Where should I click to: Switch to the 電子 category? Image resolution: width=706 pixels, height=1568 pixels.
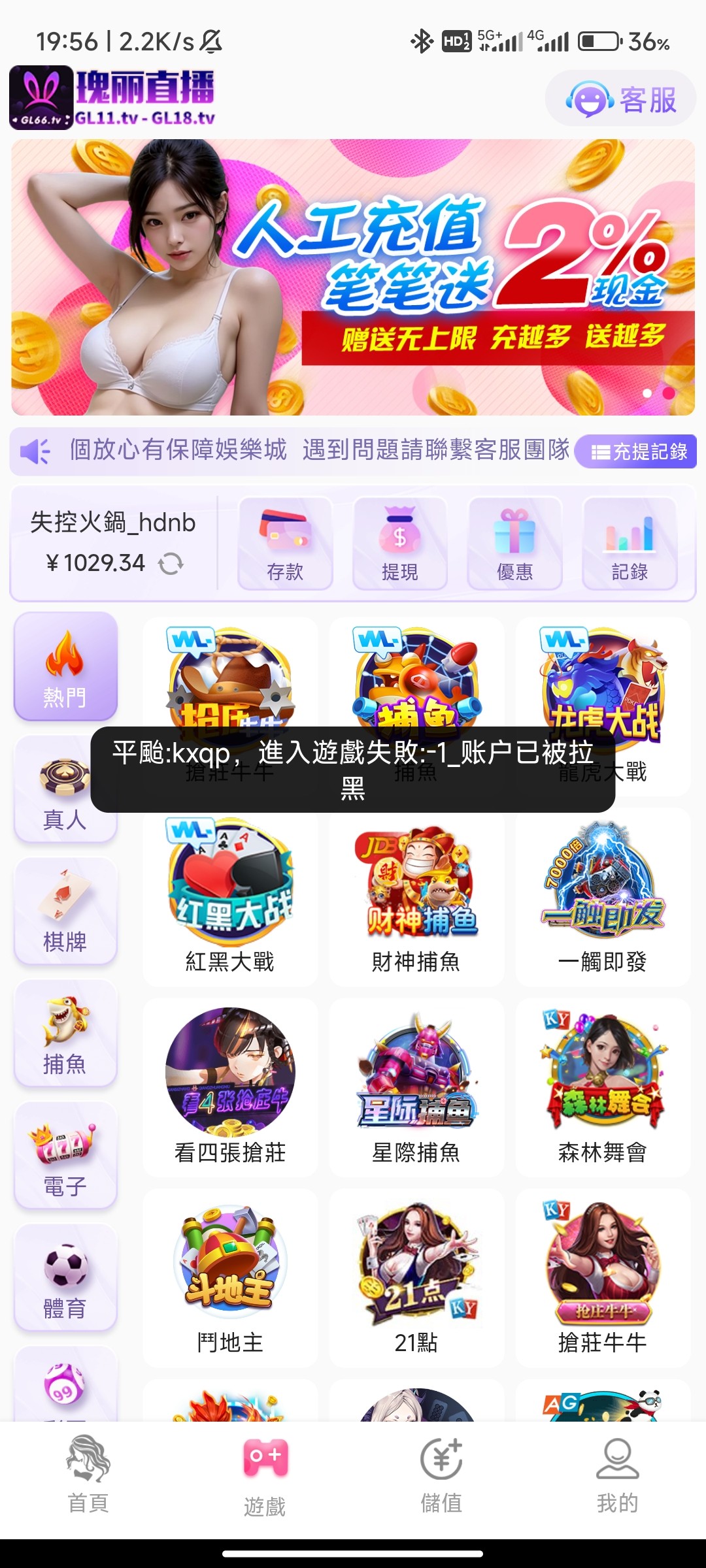click(x=65, y=1156)
